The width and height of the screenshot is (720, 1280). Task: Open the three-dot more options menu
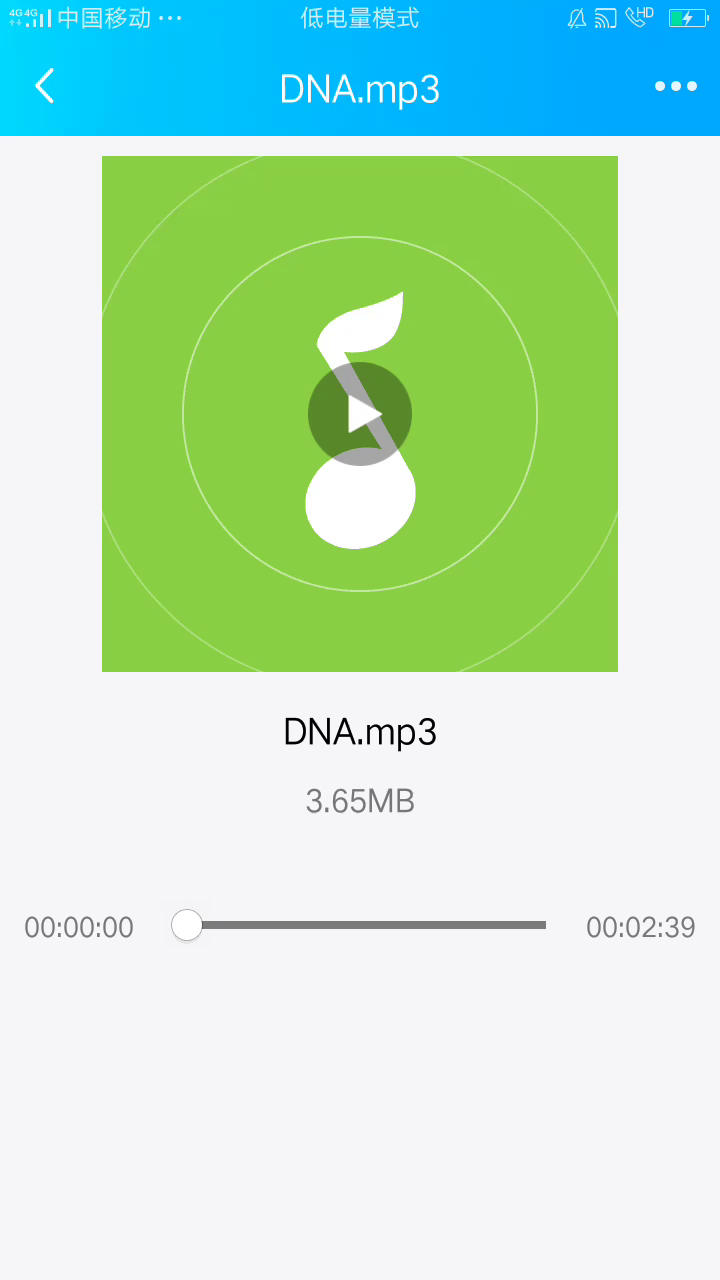click(x=676, y=87)
